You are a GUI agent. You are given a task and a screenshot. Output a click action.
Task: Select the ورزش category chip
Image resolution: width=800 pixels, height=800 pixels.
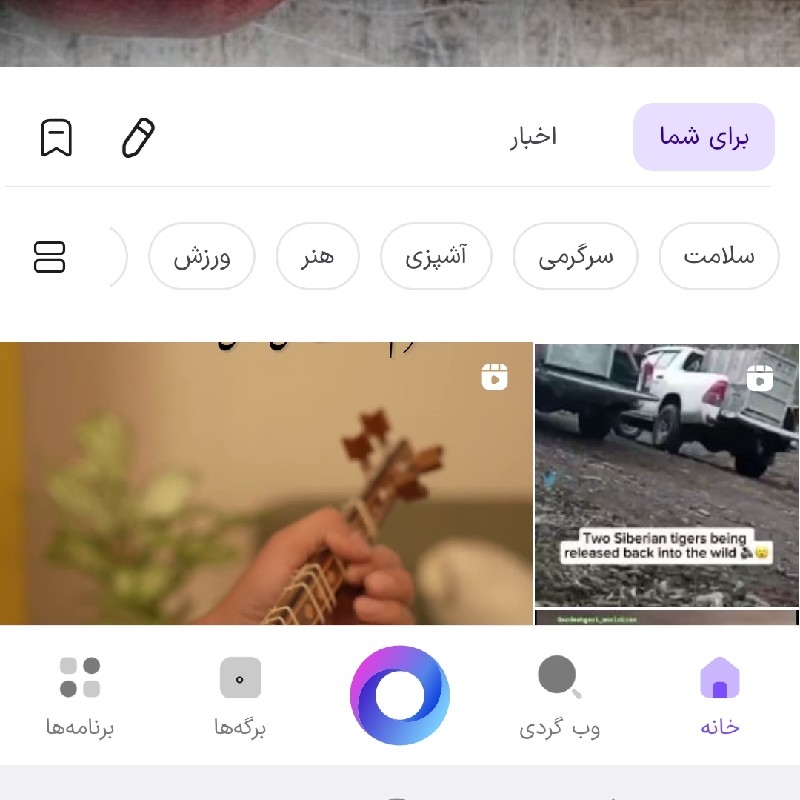pos(202,256)
